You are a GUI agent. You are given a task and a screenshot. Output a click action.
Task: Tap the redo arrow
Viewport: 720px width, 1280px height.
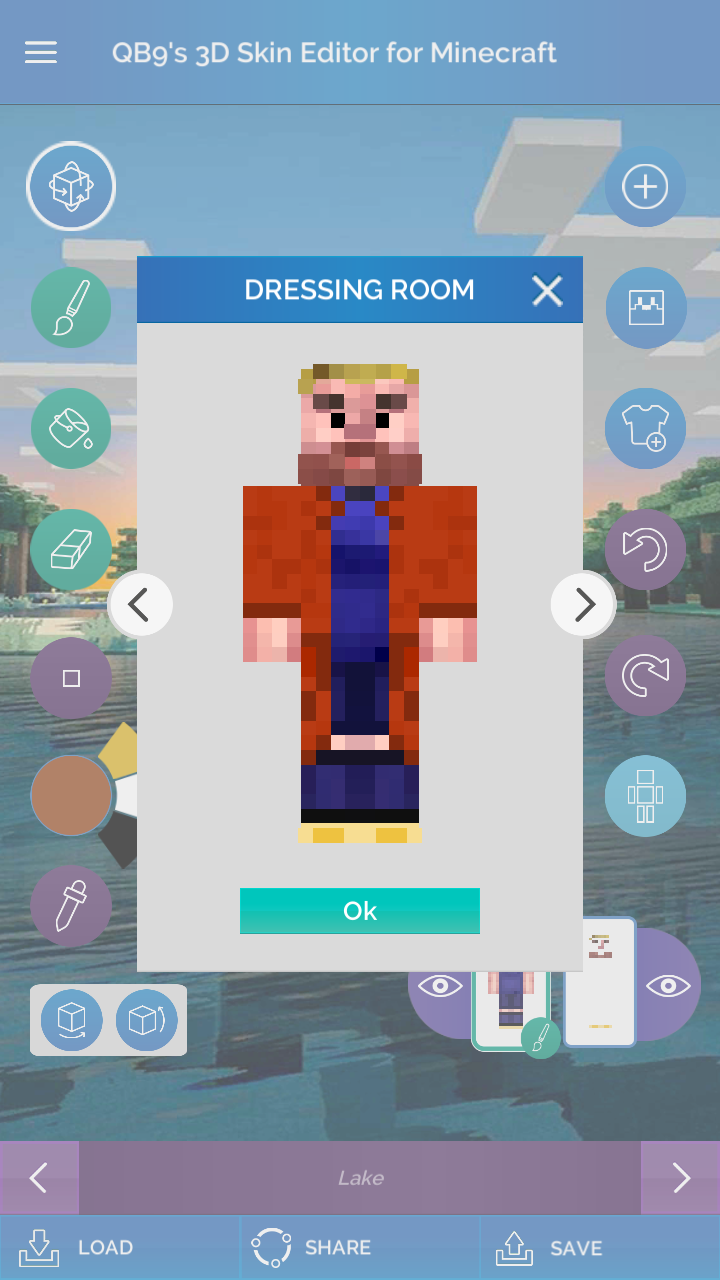tap(645, 673)
